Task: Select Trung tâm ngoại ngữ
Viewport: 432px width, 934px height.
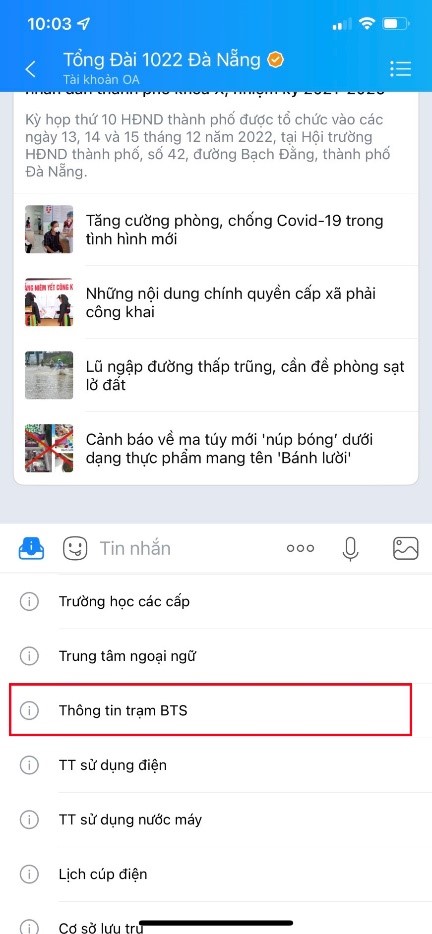Action: (216, 656)
